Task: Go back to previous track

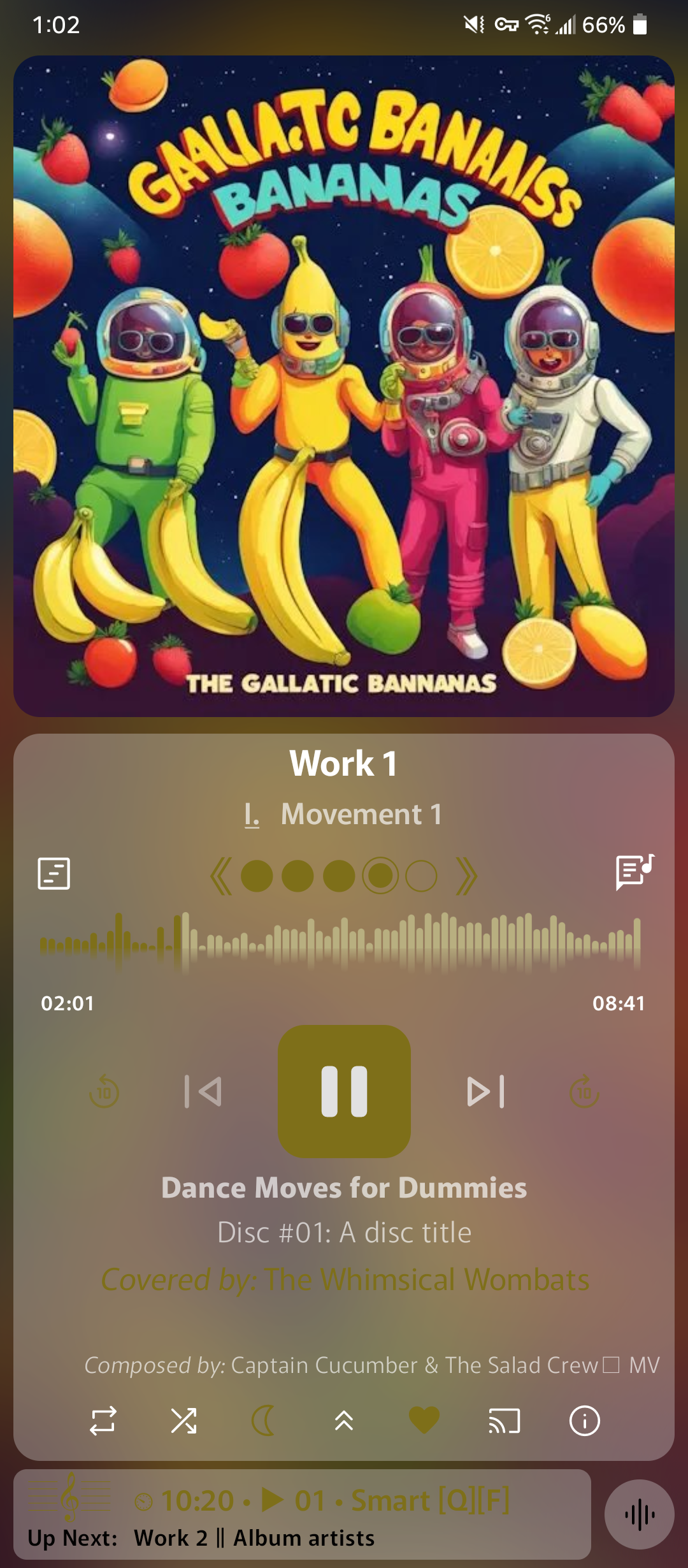Action: (x=203, y=1091)
